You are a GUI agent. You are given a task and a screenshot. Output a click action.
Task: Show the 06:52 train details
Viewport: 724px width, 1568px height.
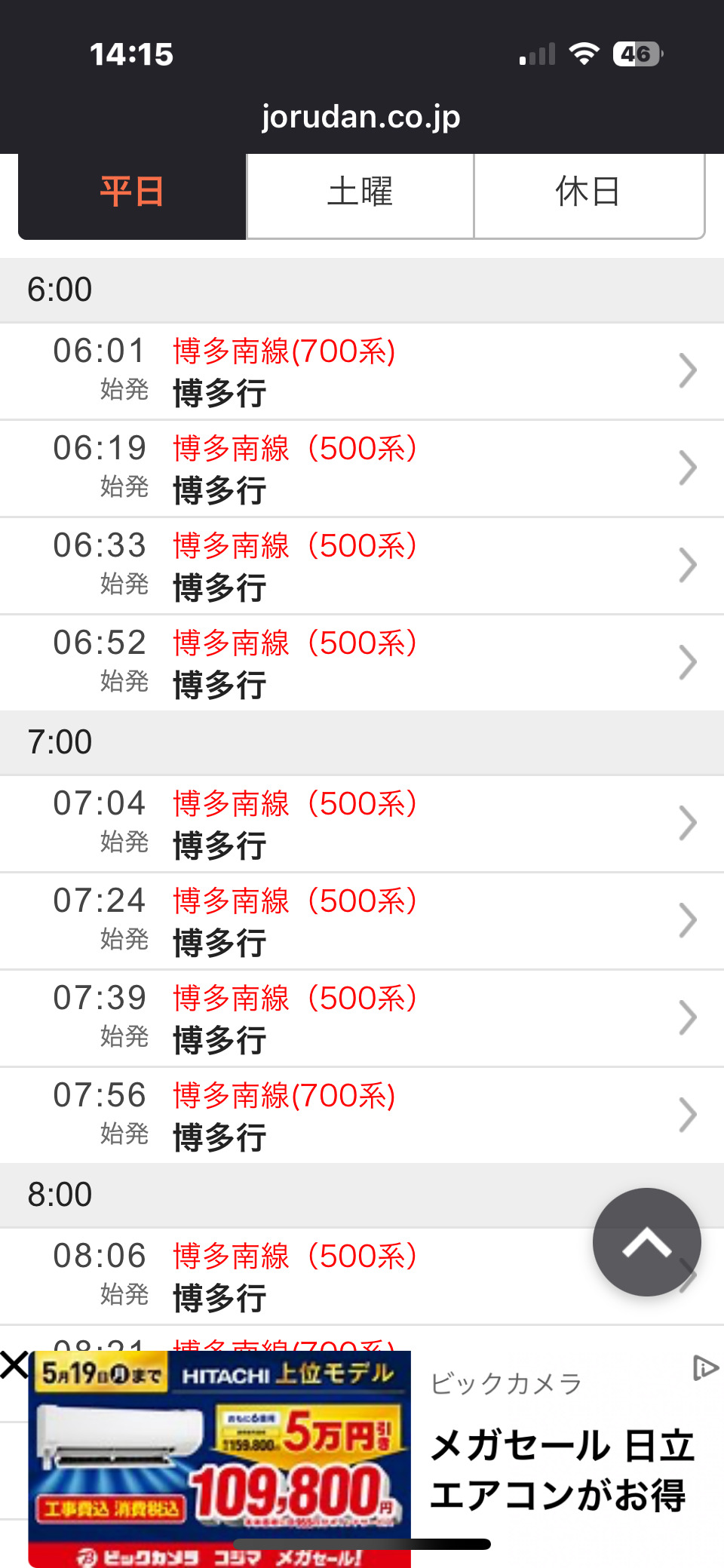(362, 663)
